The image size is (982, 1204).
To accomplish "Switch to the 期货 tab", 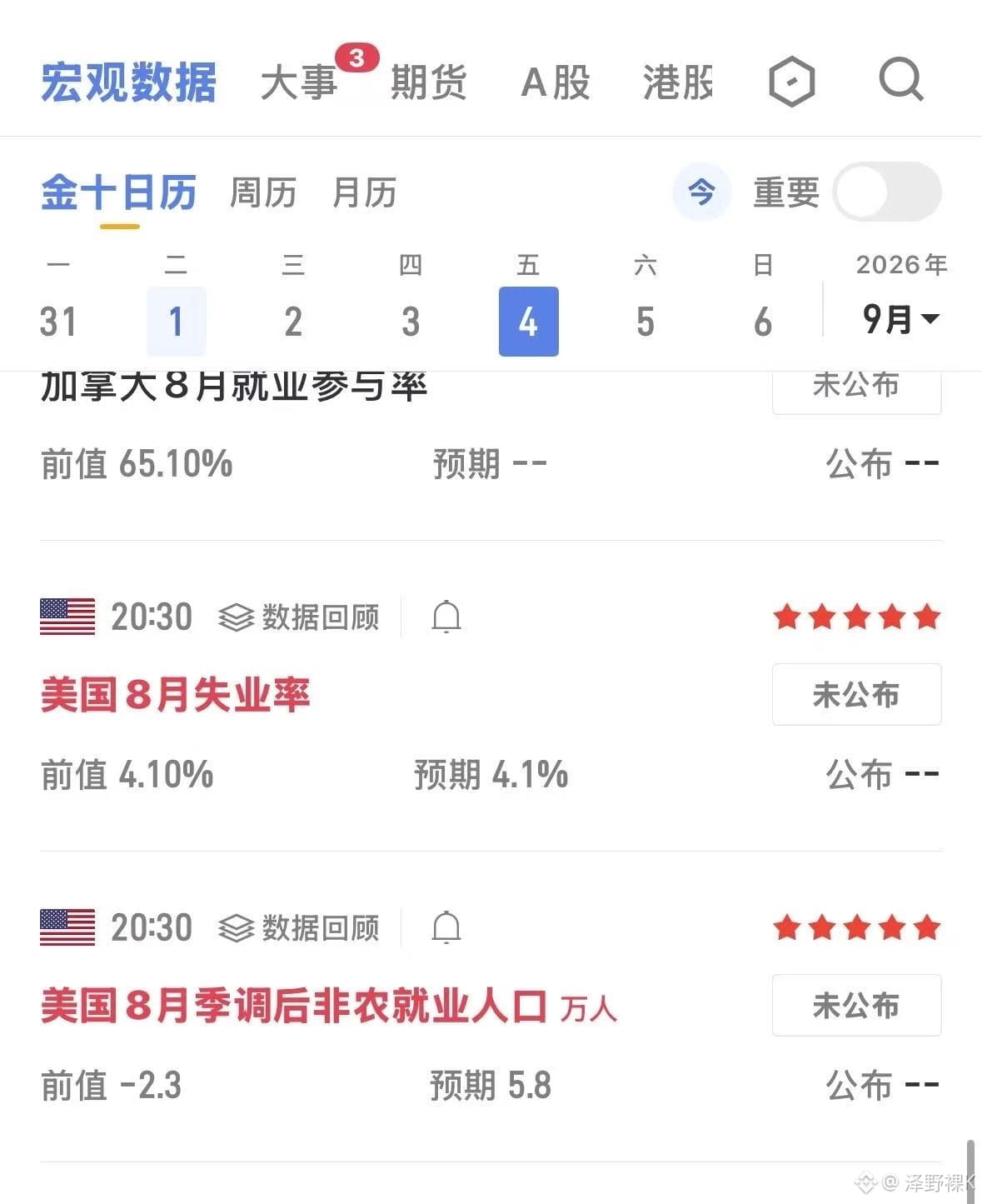I will tap(428, 82).
